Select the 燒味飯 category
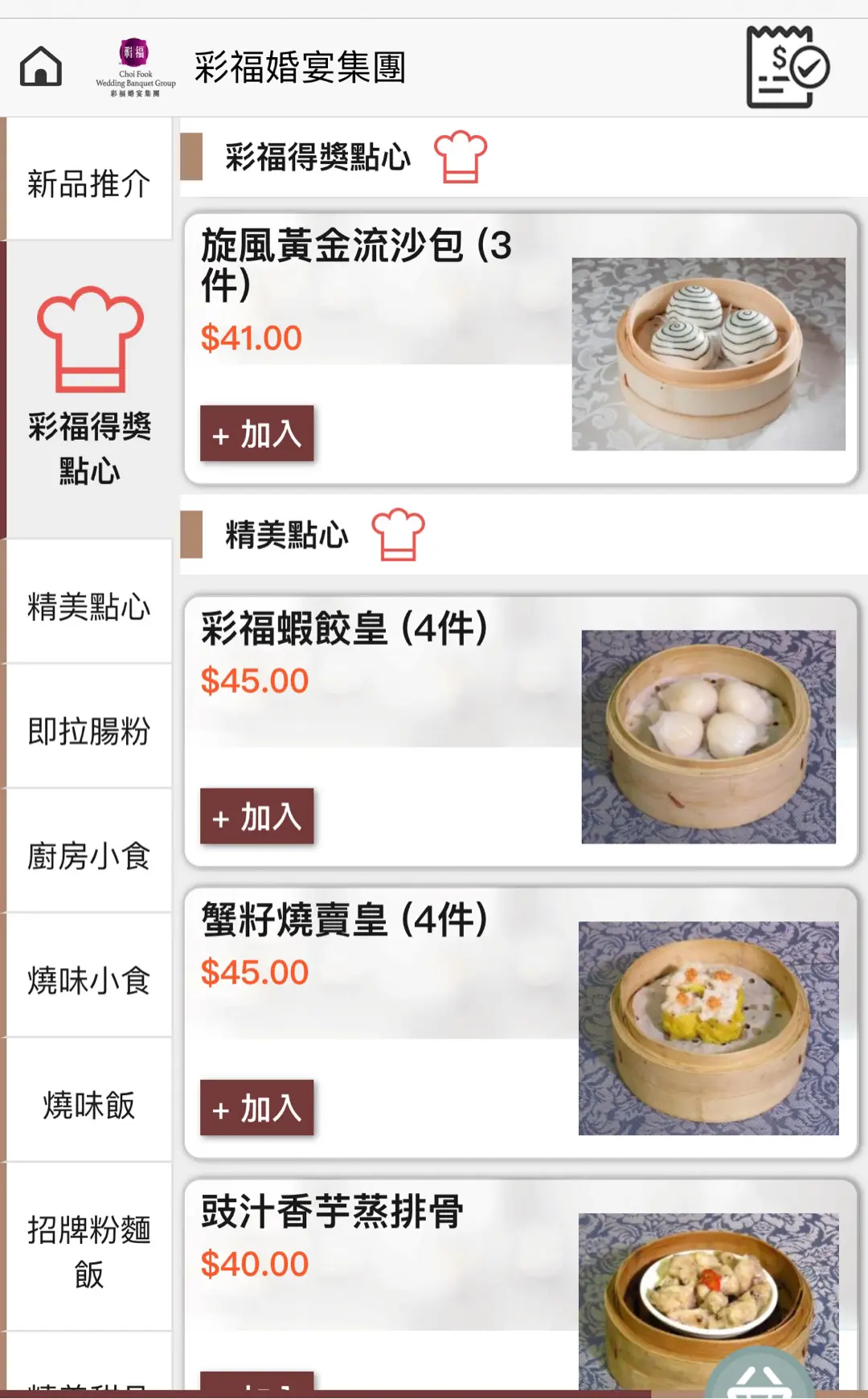Image resolution: width=868 pixels, height=1399 pixels. point(88,1105)
